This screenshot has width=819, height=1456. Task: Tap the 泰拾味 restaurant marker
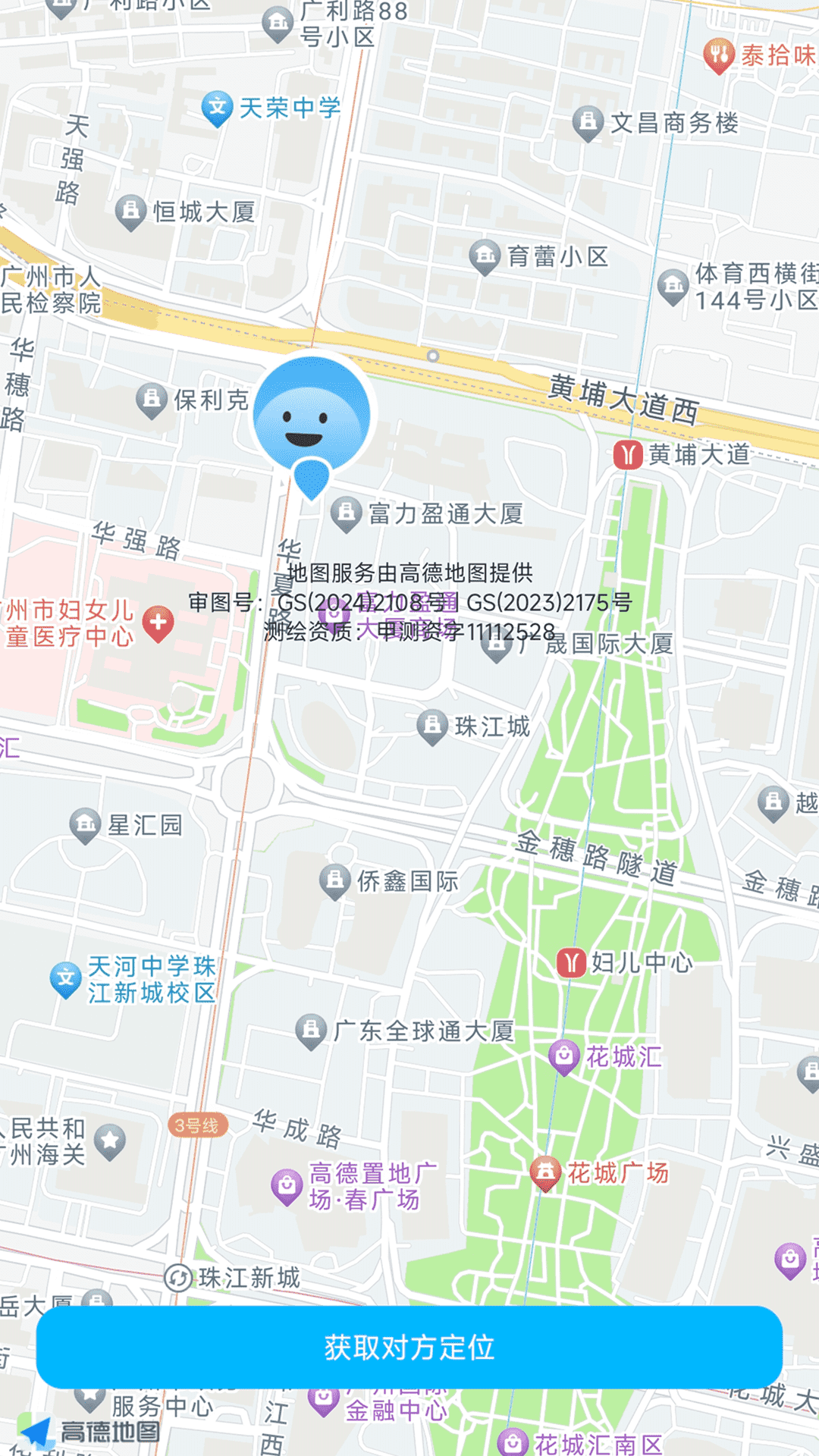[x=719, y=52]
